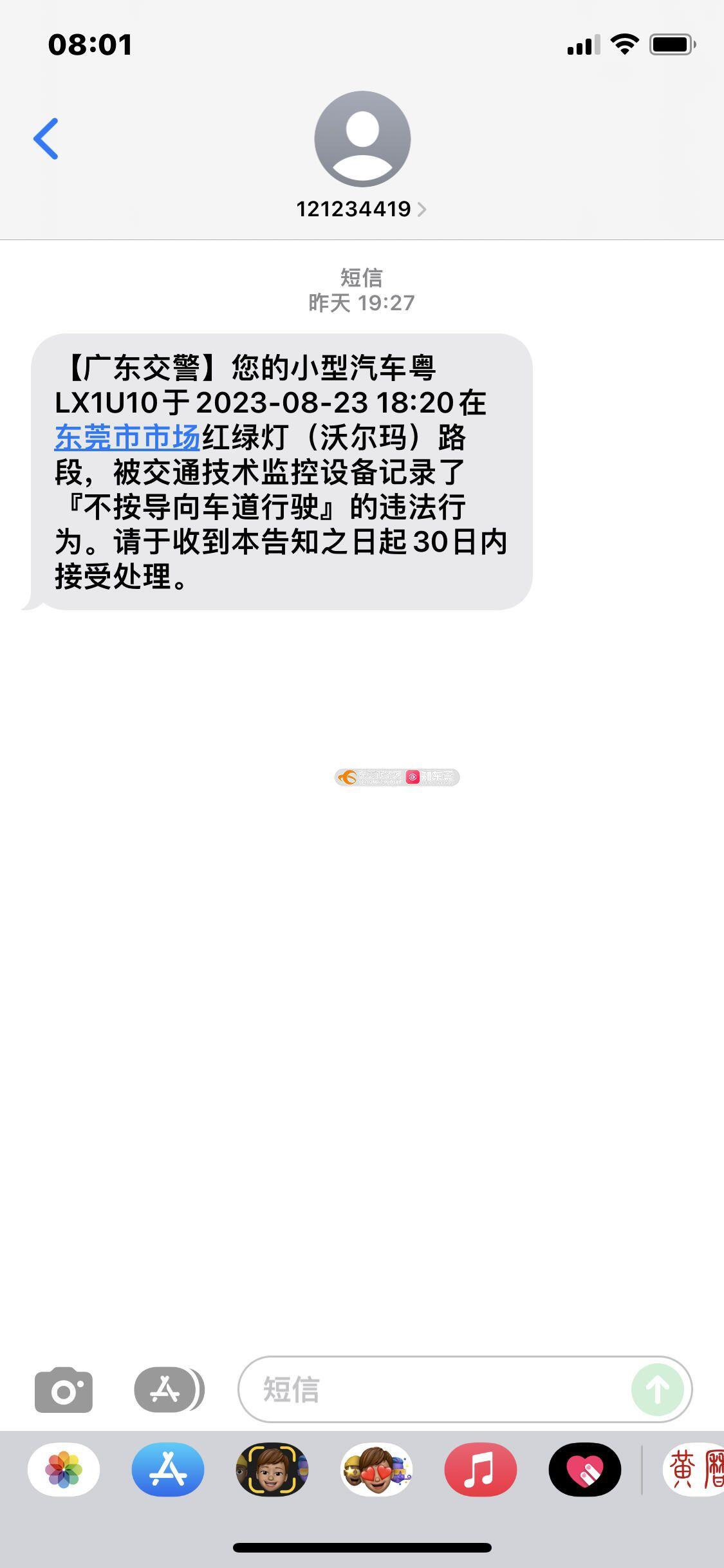724x1568 pixels.
Task: Open the 黄历 iMessage app
Action: click(x=694, y=1470)
